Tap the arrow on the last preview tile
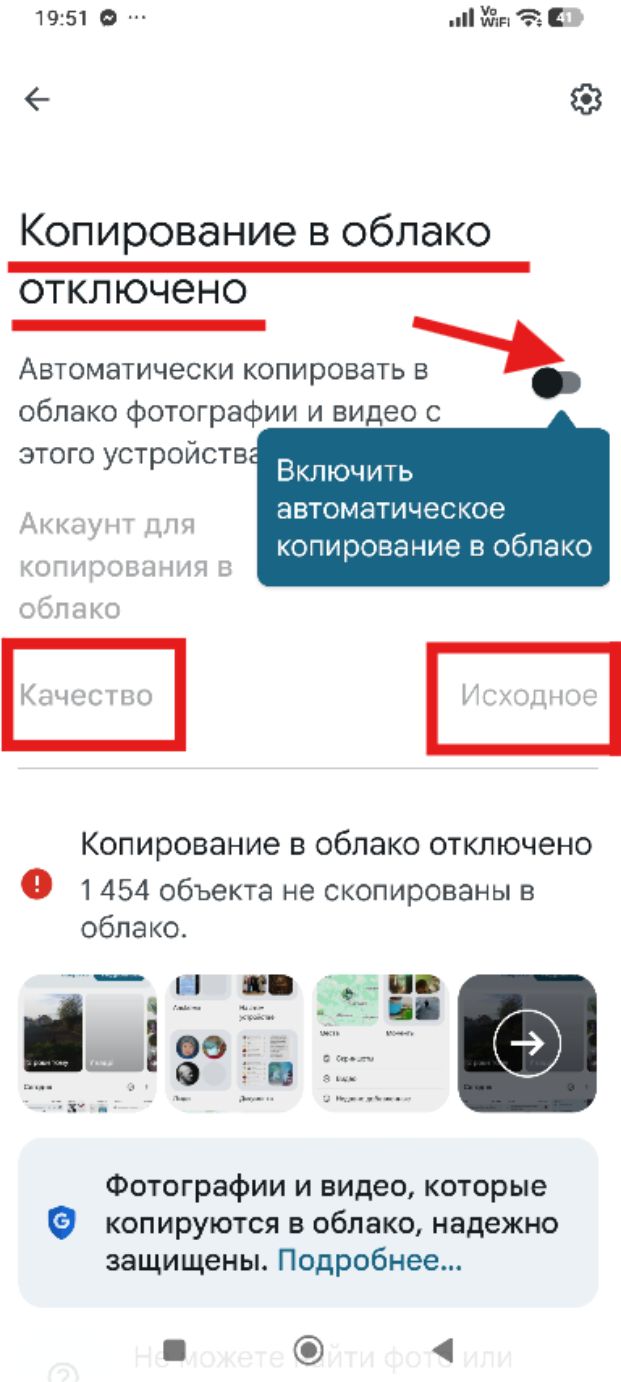 528,1043
